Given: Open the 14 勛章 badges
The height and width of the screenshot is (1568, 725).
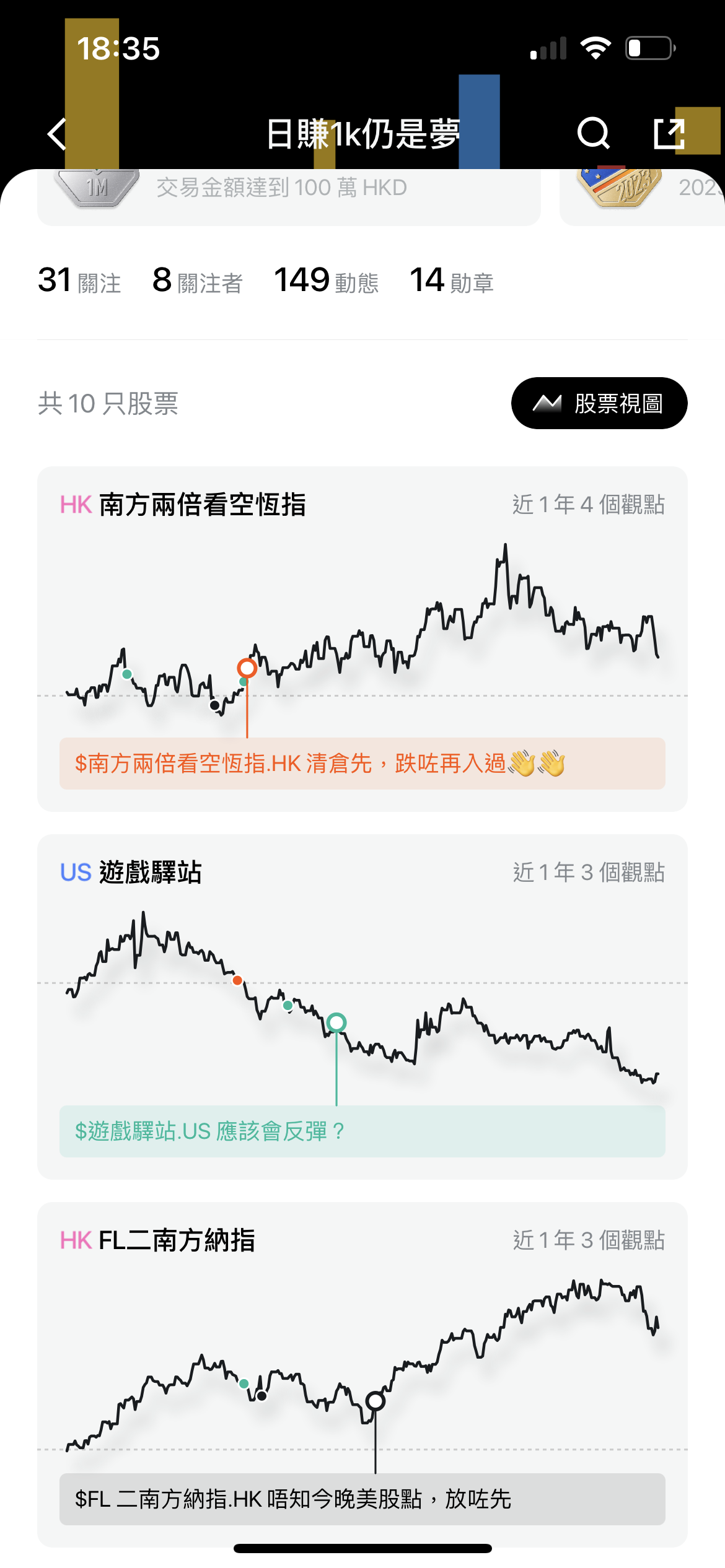Looking at the screenshot, I should (452, 281).
